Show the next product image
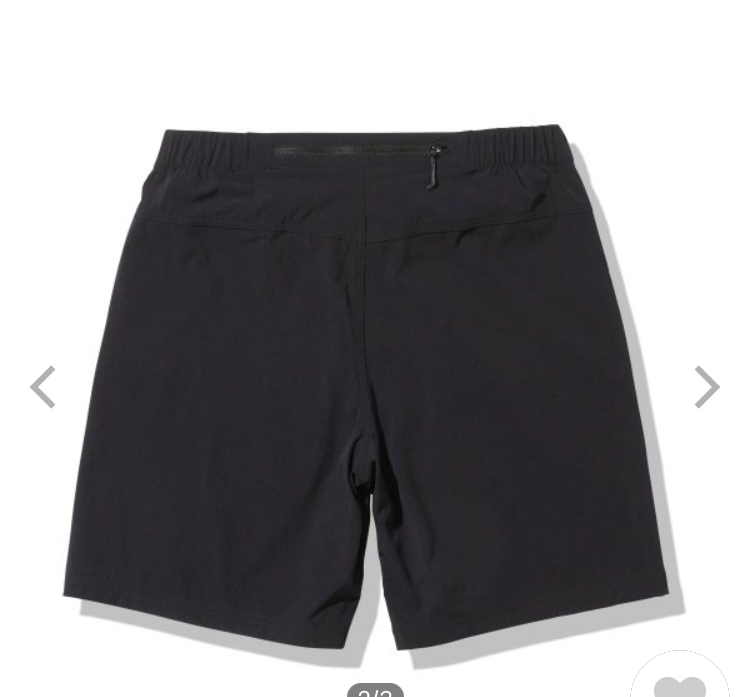Screen dimensions: 750x697 tap(706, 387)
